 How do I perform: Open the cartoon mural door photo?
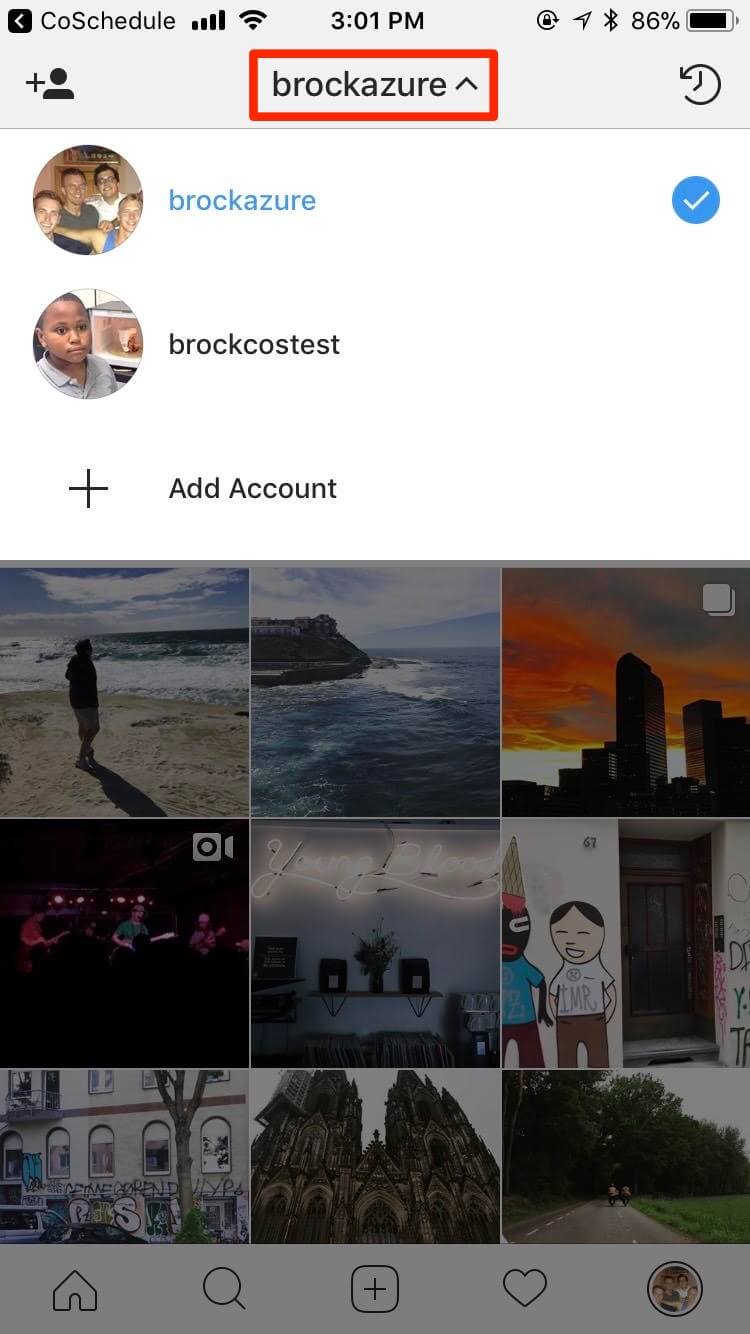(x=626, y=944)
